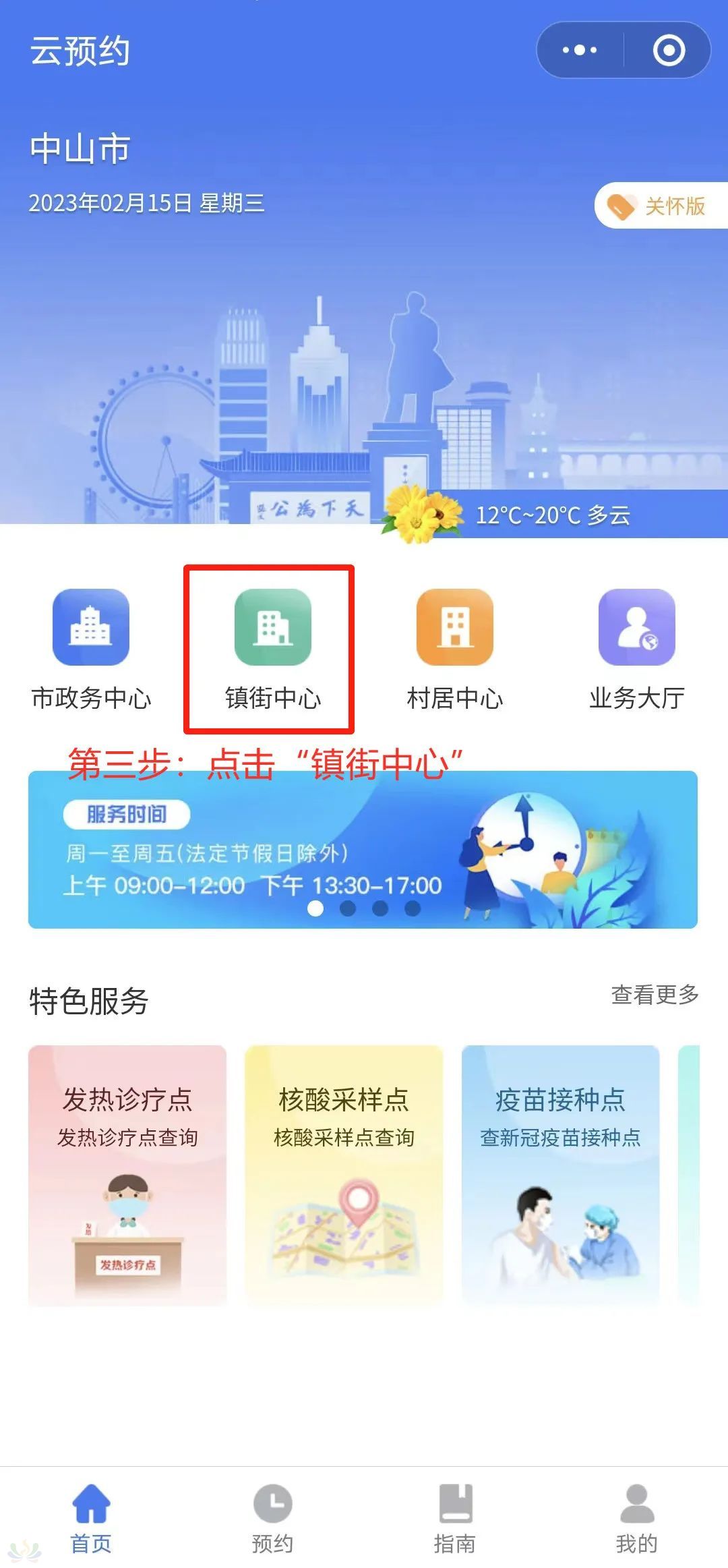
Task: Open 疫苗接种点 card
Action: click(560, 1175)
